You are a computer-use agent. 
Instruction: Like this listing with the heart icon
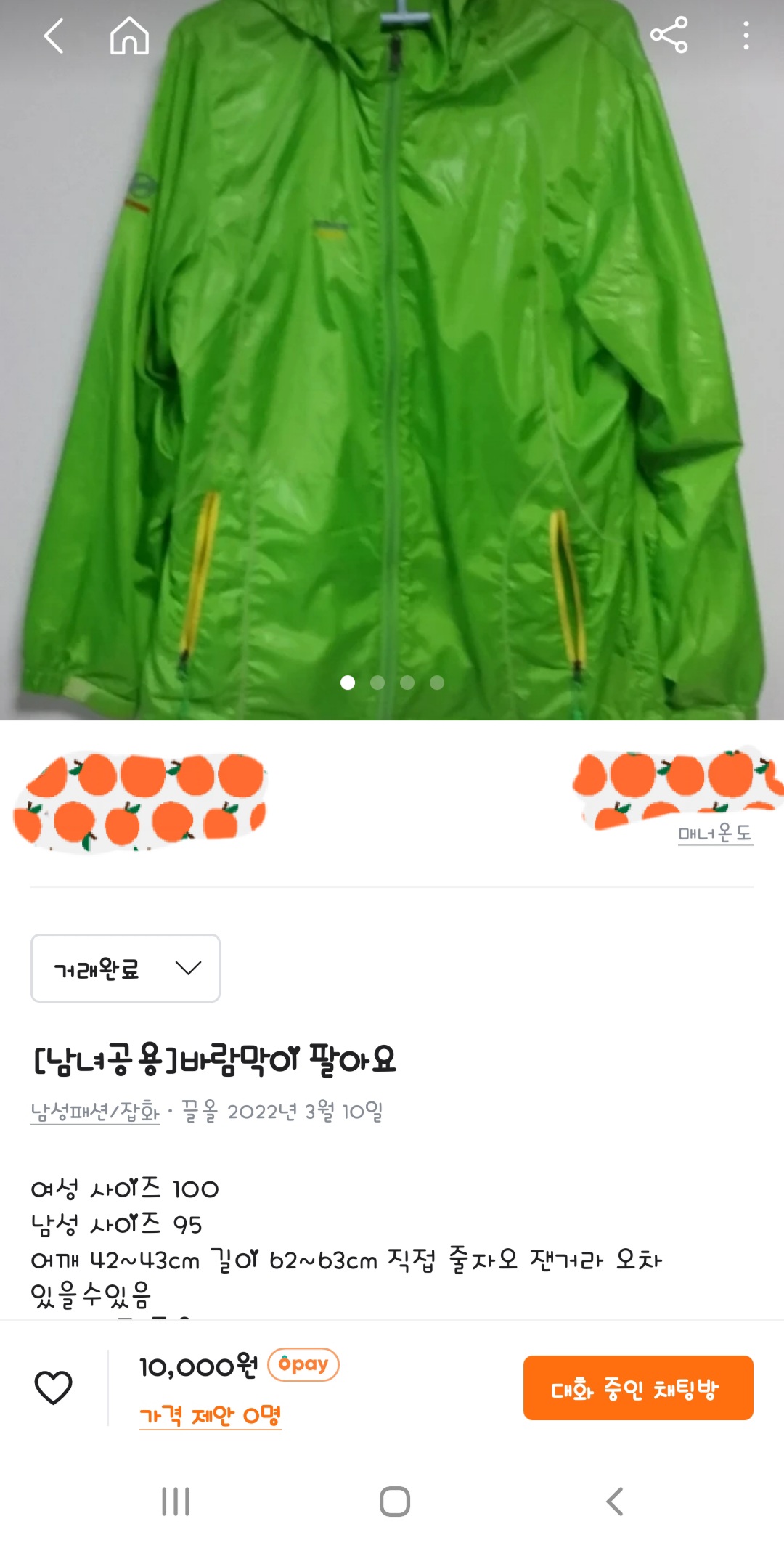pos(54,1387)
